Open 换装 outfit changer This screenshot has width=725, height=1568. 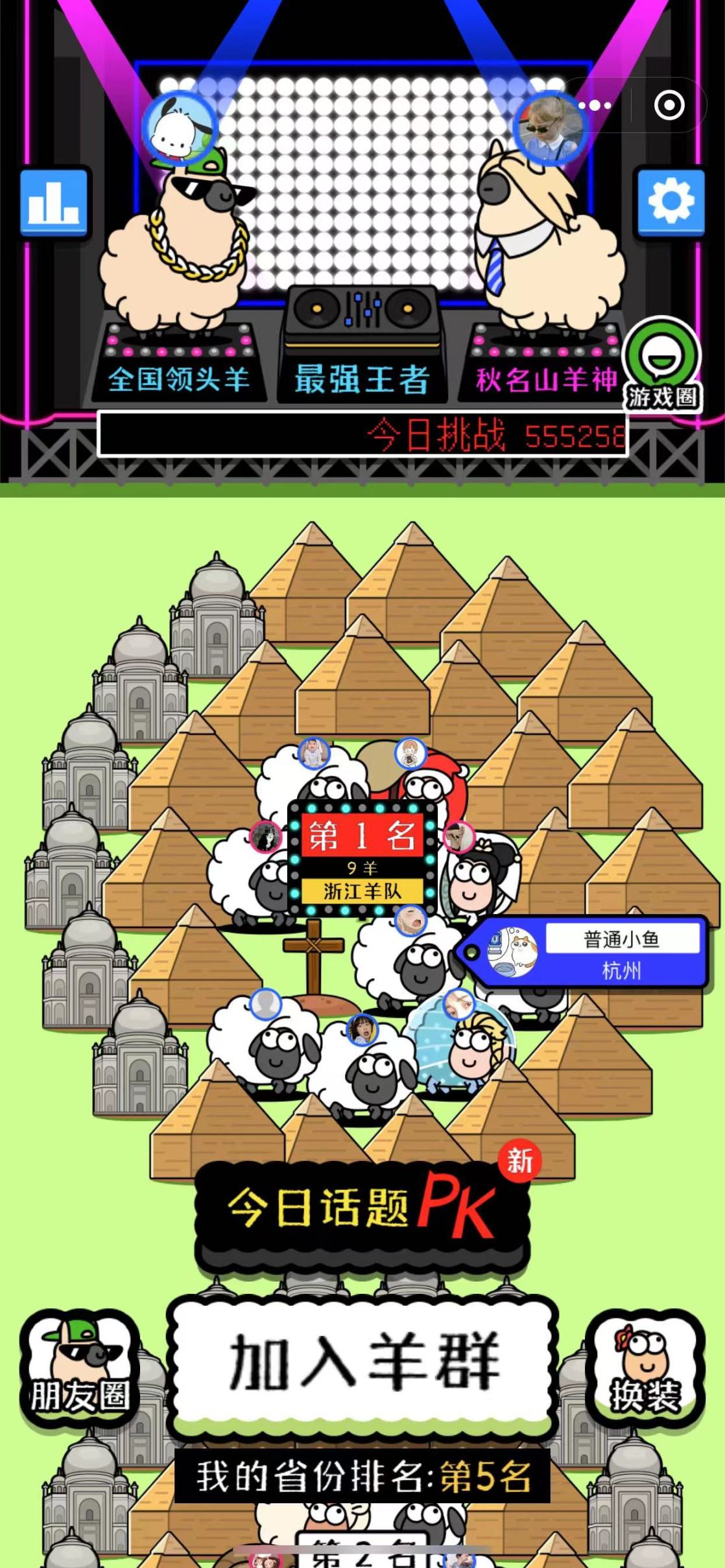(x=645, y=1366)
